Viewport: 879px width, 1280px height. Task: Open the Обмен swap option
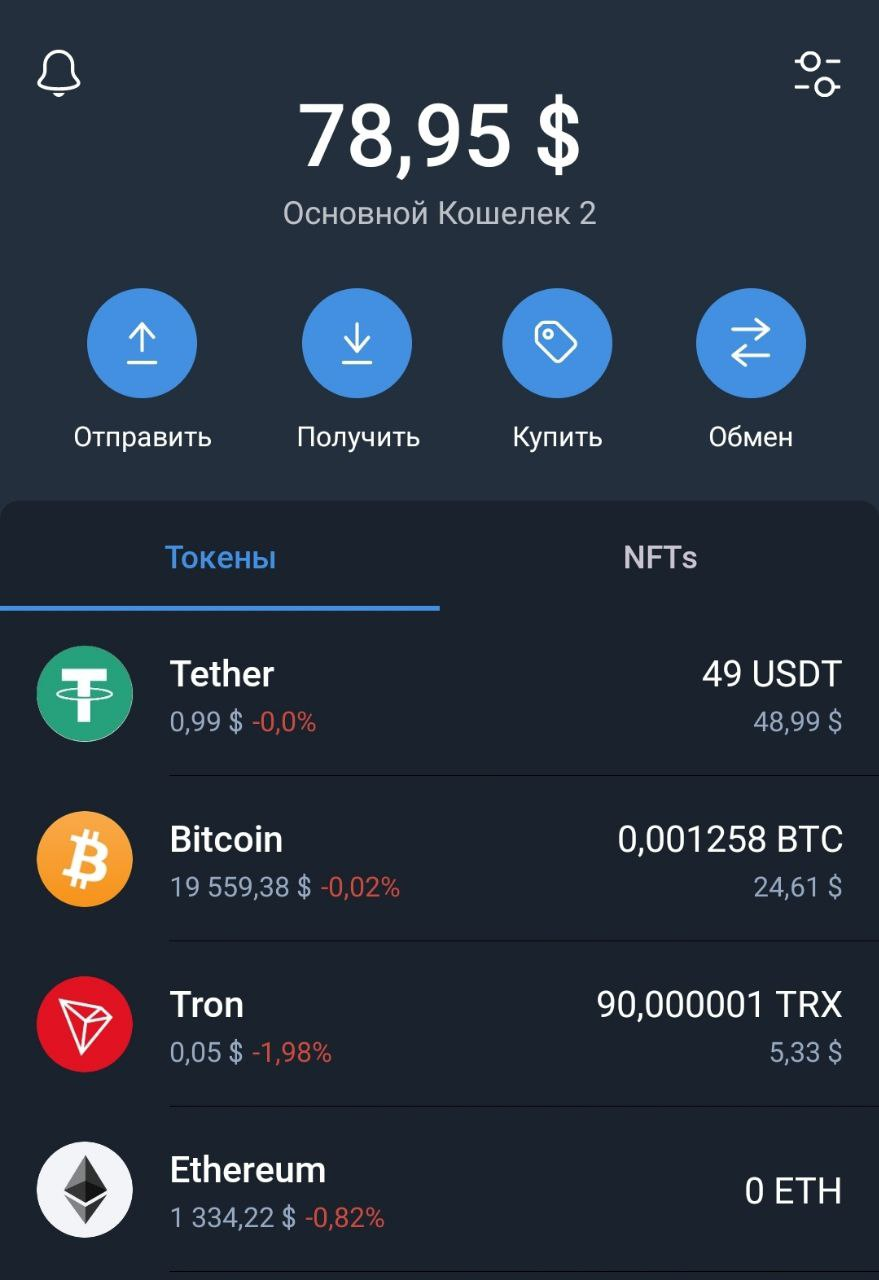[x=751, y=344]
